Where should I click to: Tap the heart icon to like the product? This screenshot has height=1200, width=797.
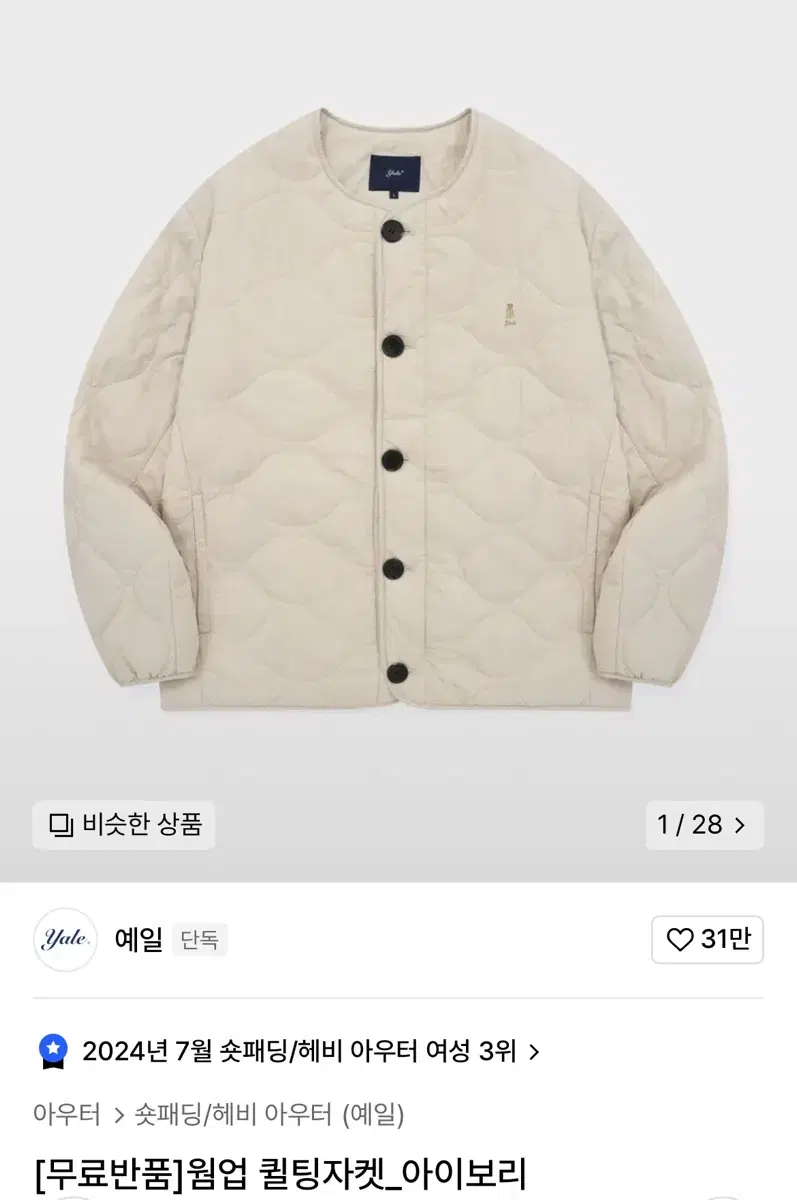point(680,940)
